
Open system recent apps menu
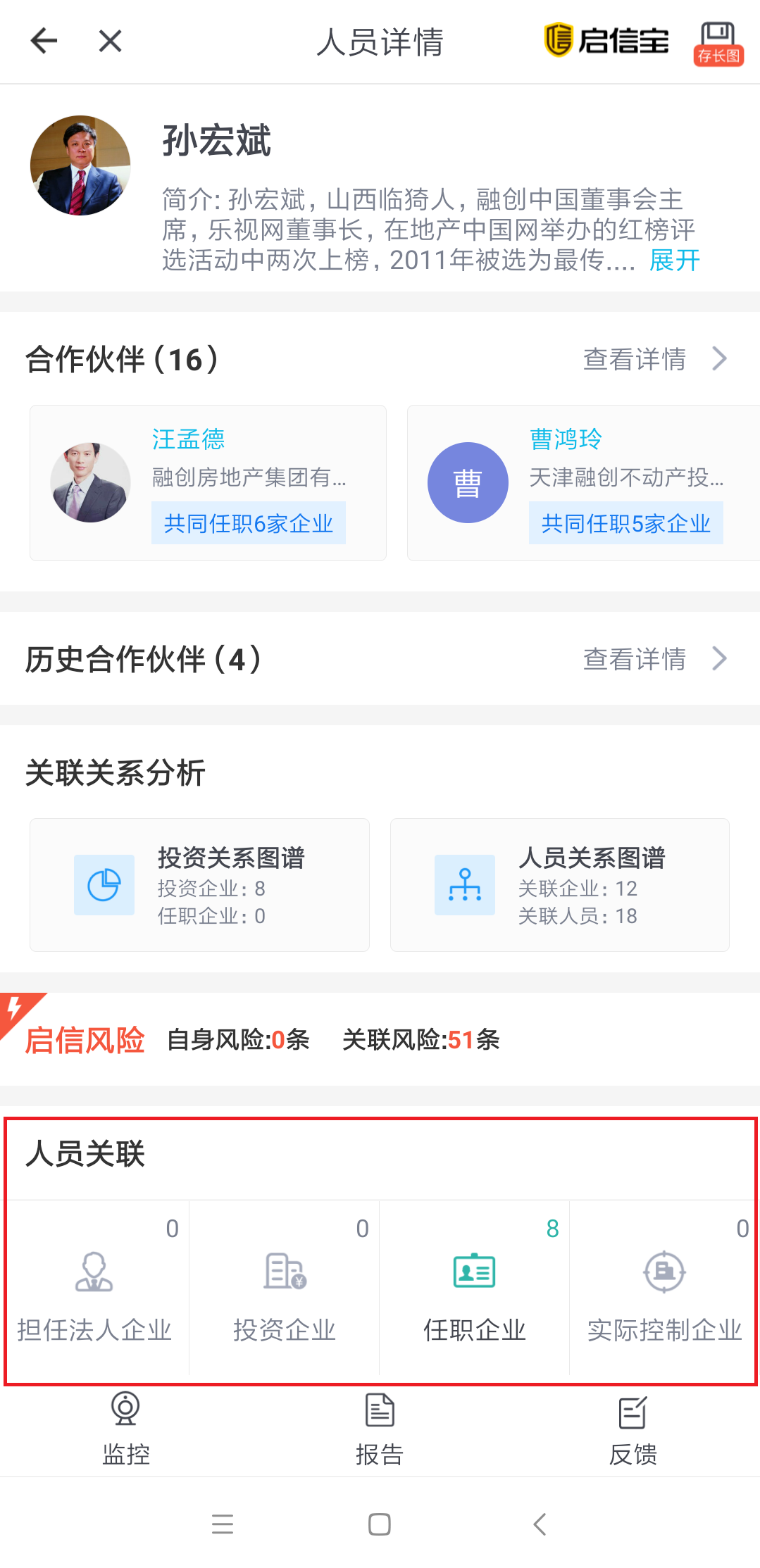pos(223,1524)
